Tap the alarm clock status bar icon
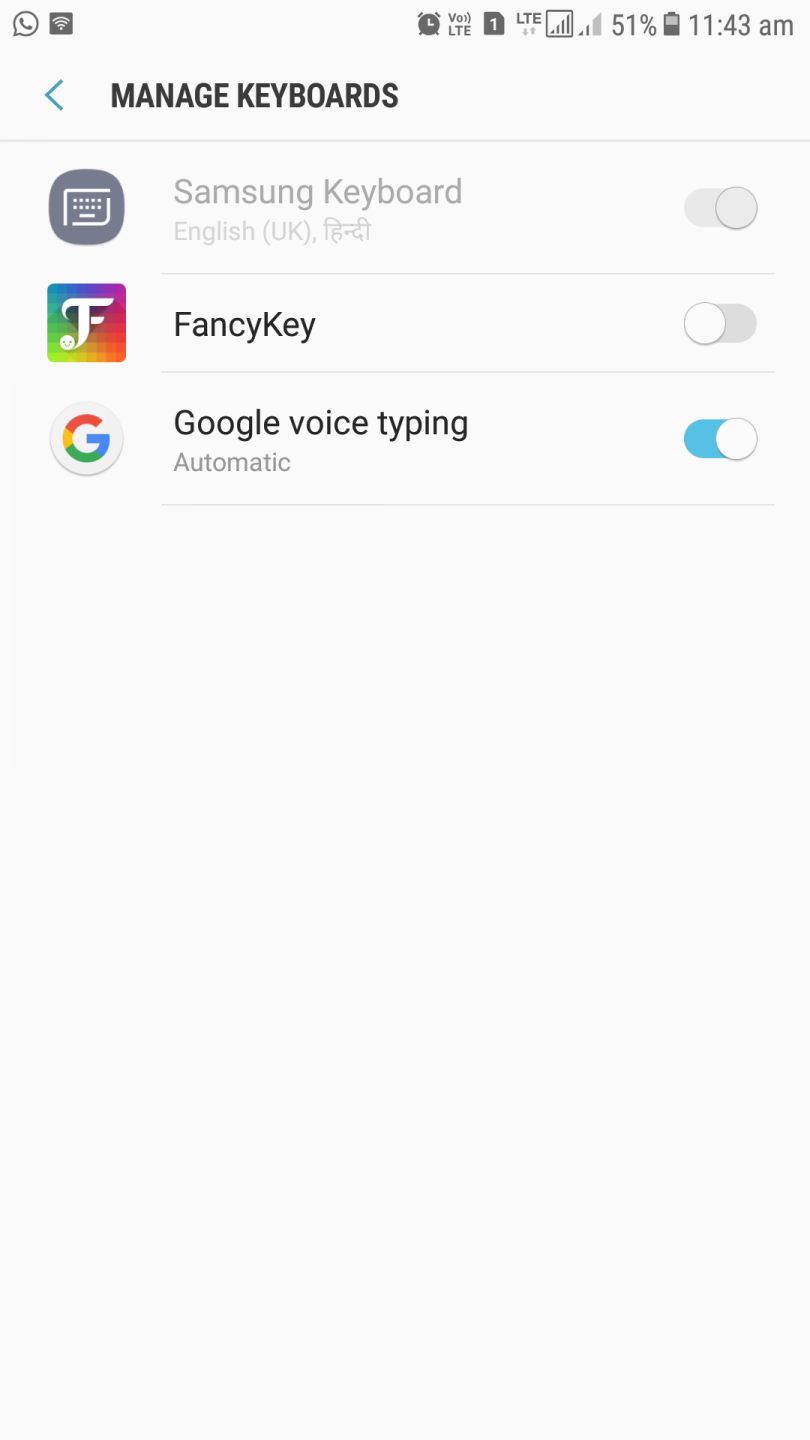Viewport: 810px width, 1440px height. coord(430,24)
